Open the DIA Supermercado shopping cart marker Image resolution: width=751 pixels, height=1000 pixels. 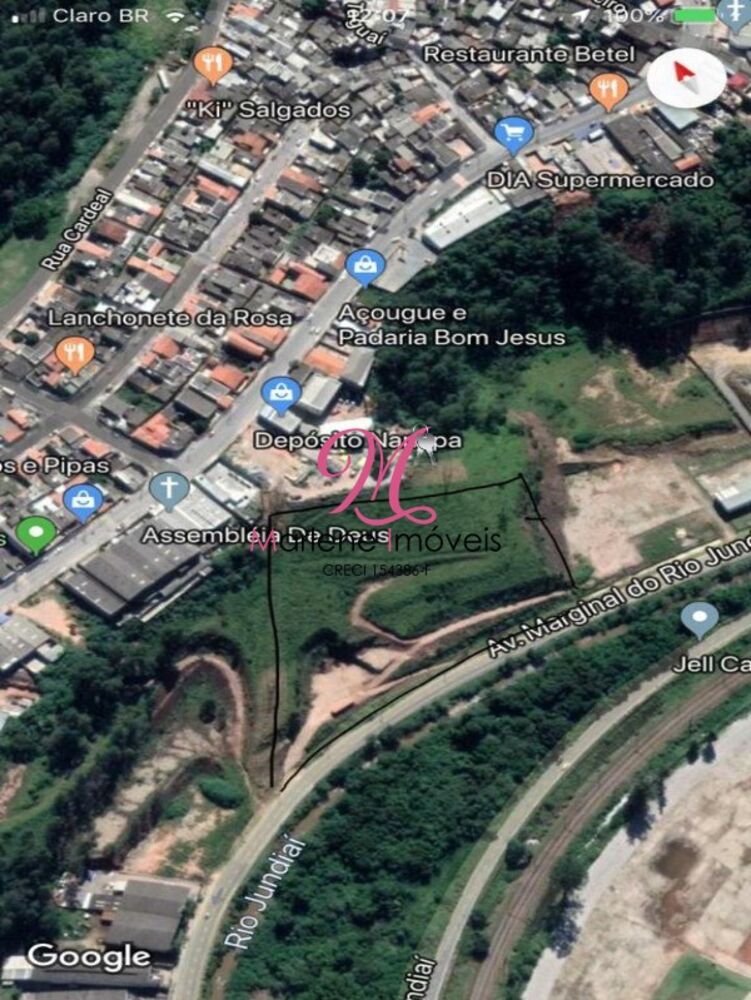(512, 132)
